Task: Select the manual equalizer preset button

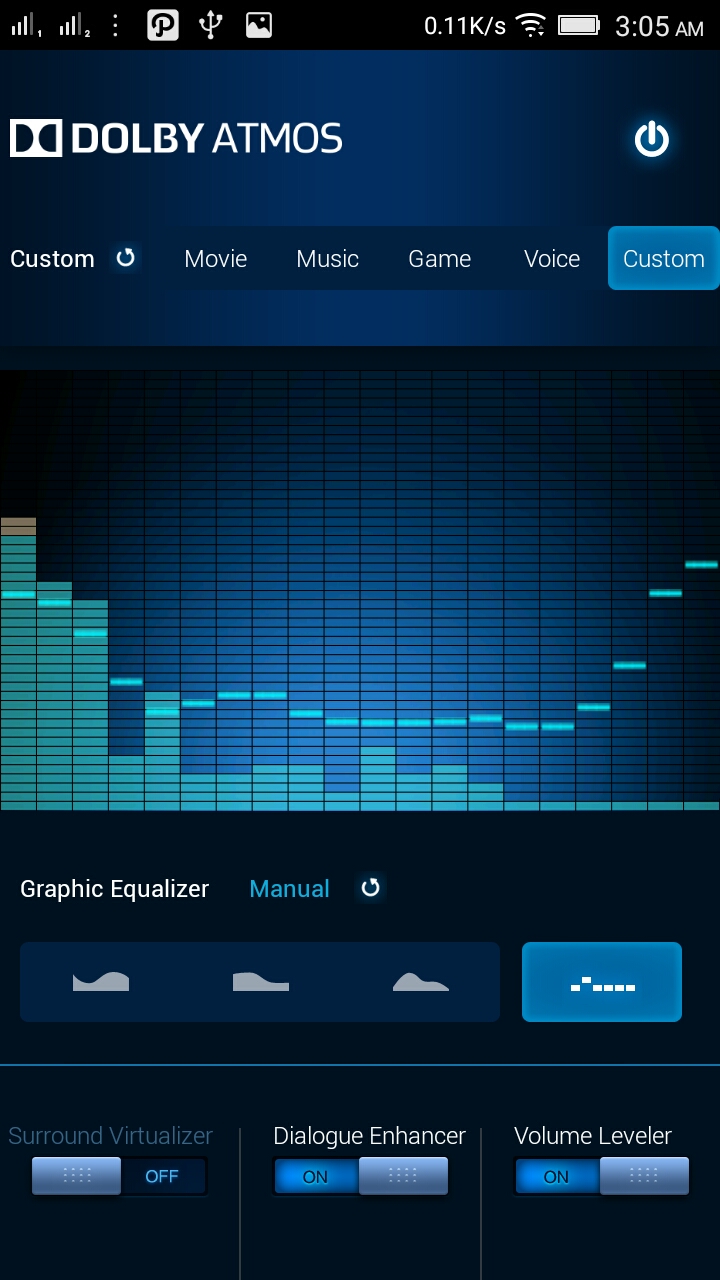Action: pyautogui.click(x=602, y=982)
